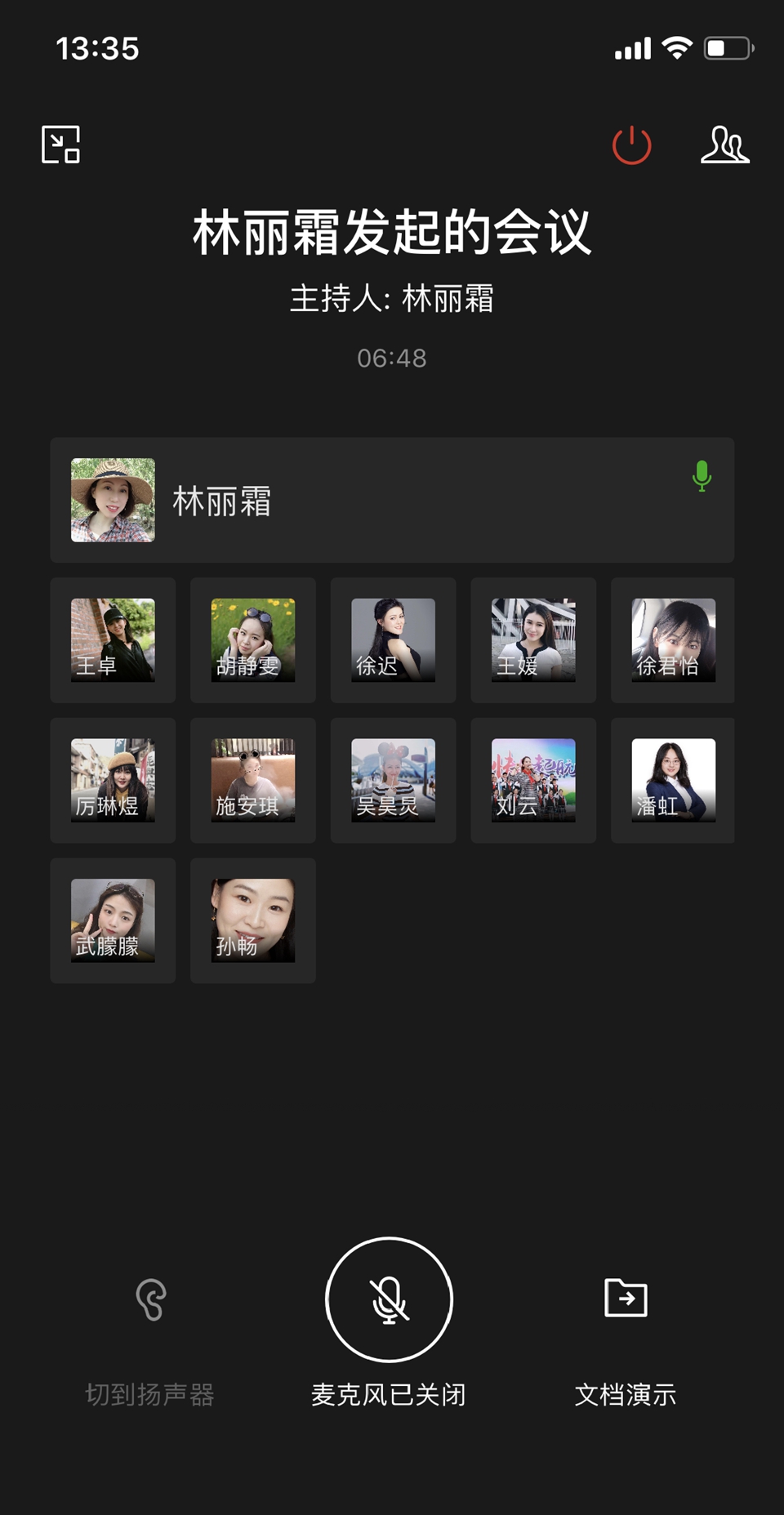
Task: Open participant 王媛's tile
Action: pyautogui.click(x=533, y=639)
